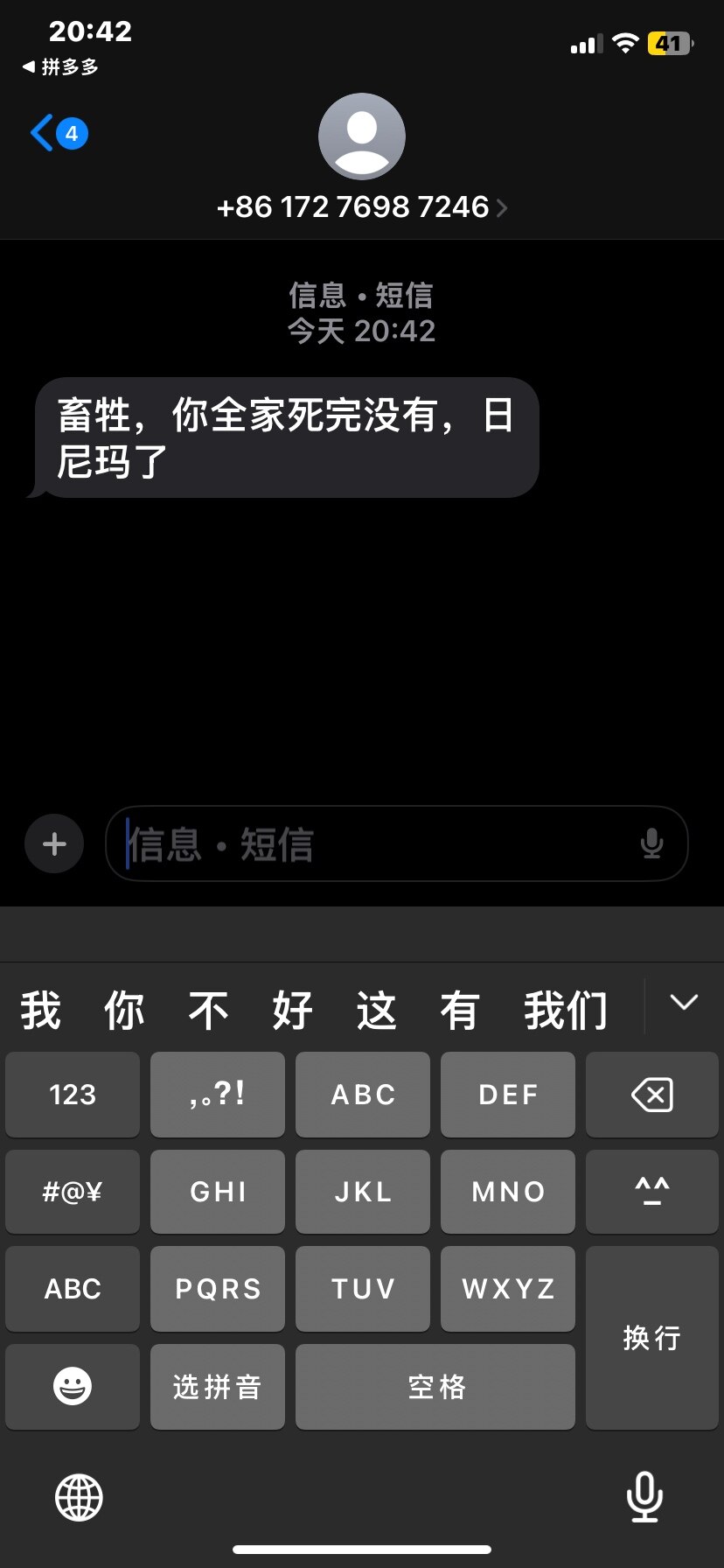Image resolution: width=724 pixels, height=1568 pixels.
Task: Hit the 空格 space key
Action: coord(435,1386)
